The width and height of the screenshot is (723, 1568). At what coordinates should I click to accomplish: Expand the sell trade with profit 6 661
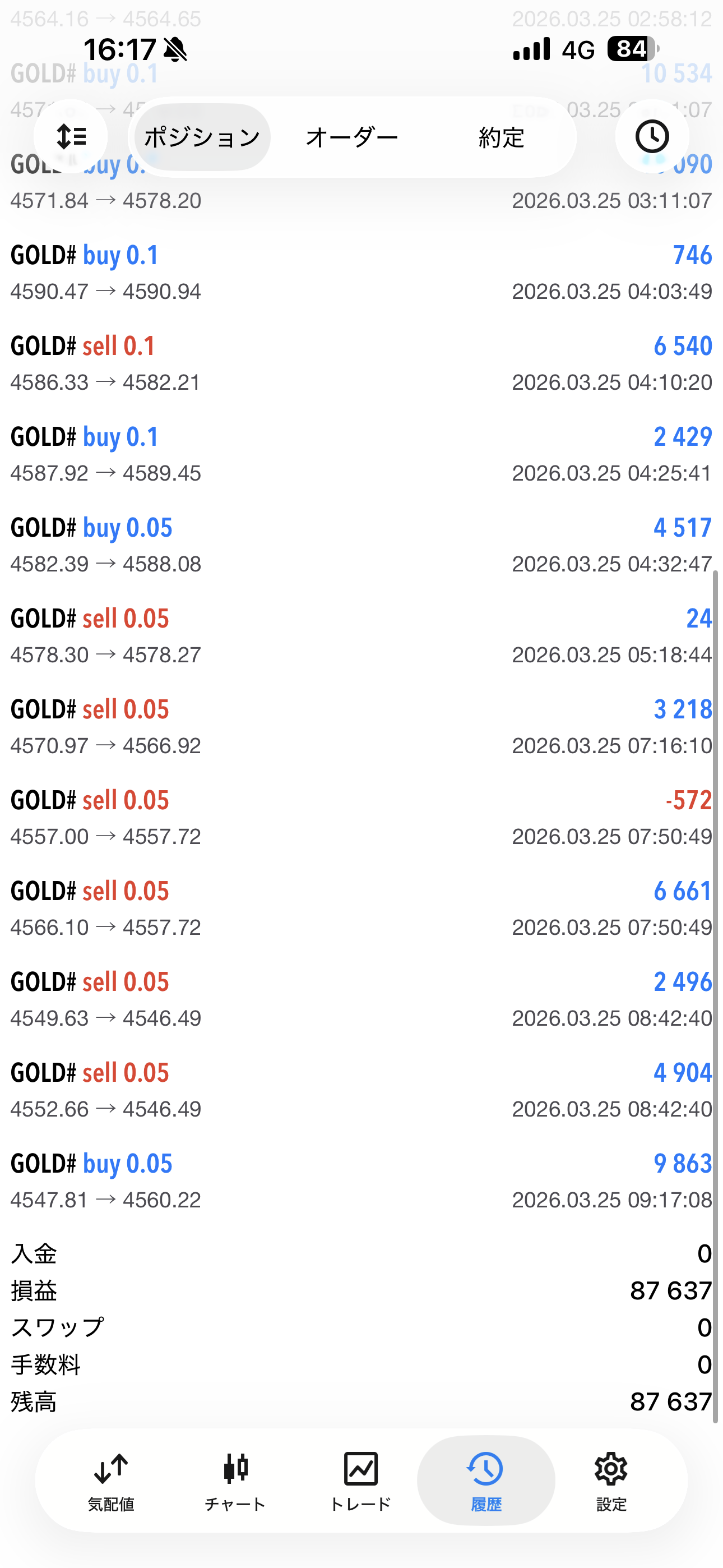tap(361, 908)
